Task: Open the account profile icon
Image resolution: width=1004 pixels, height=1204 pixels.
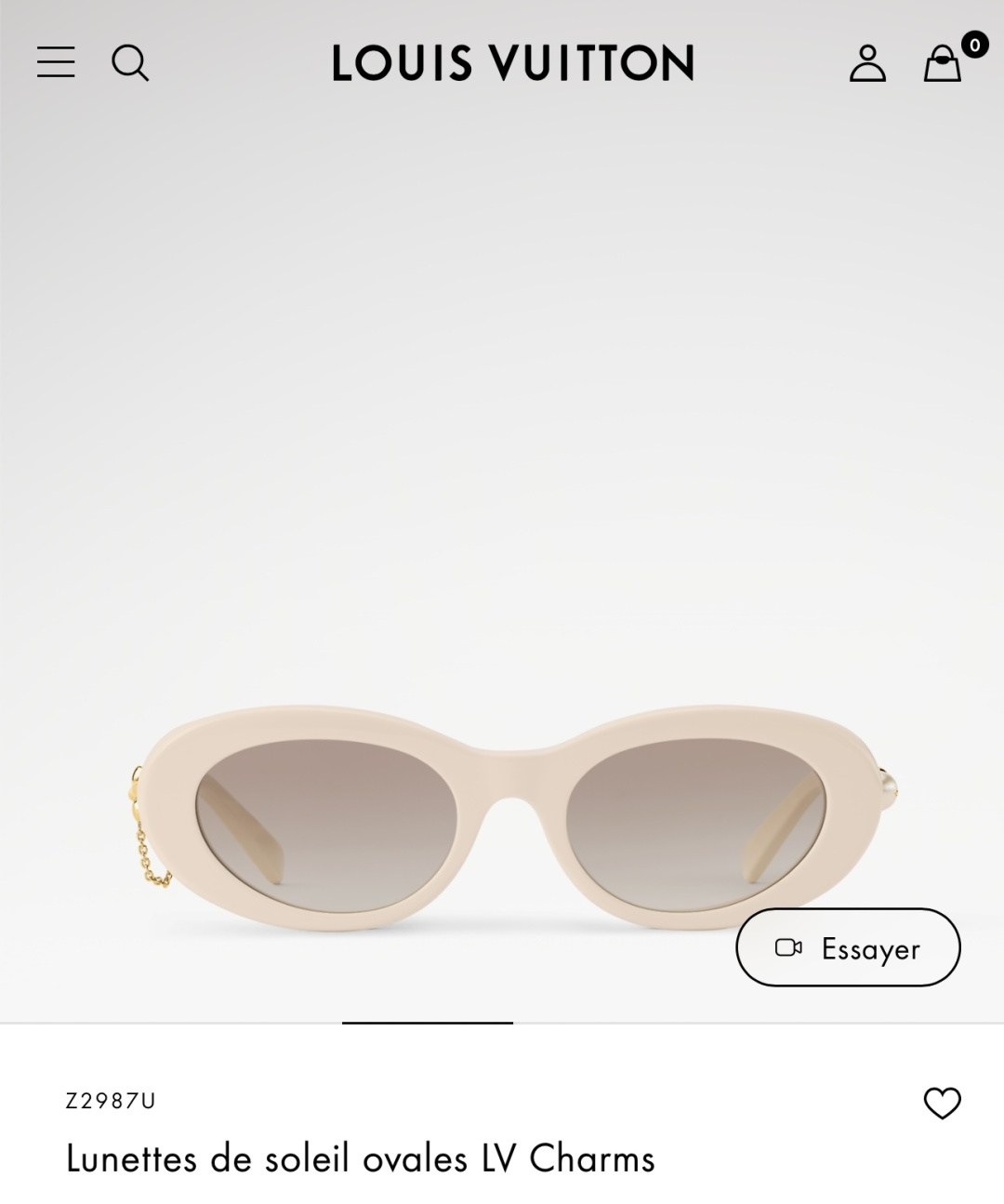Action: point(867,63)
